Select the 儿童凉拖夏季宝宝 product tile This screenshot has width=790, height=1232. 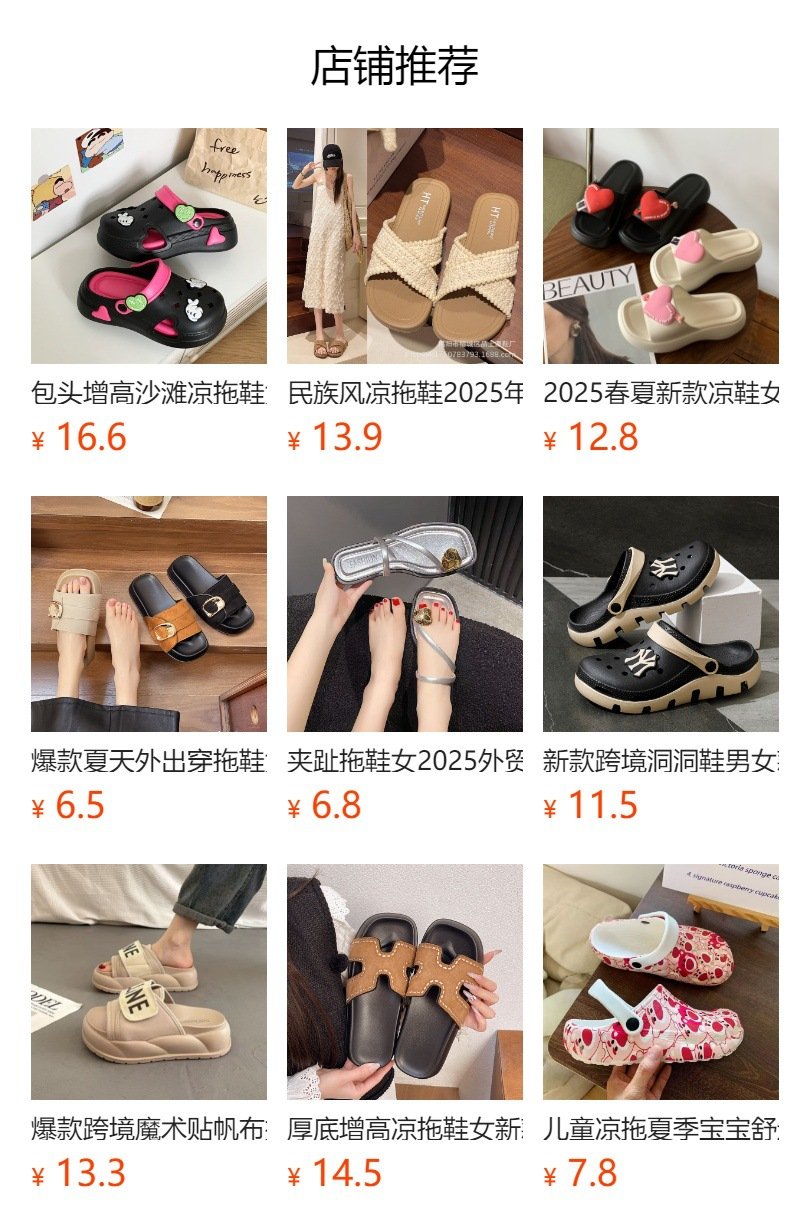pos(660,982)
